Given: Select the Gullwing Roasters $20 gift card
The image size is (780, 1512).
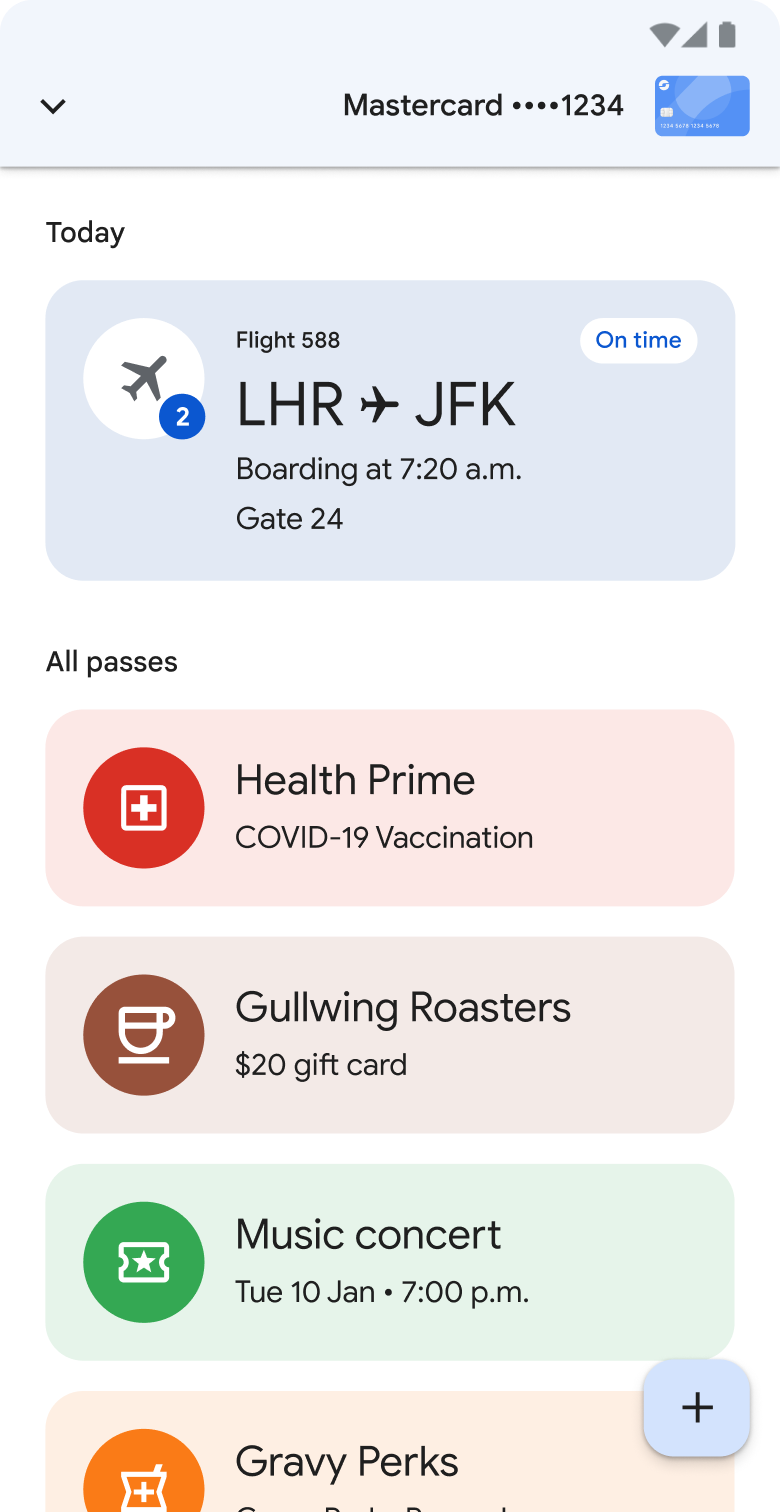Looking at the screenshot, I should 390,1035.
